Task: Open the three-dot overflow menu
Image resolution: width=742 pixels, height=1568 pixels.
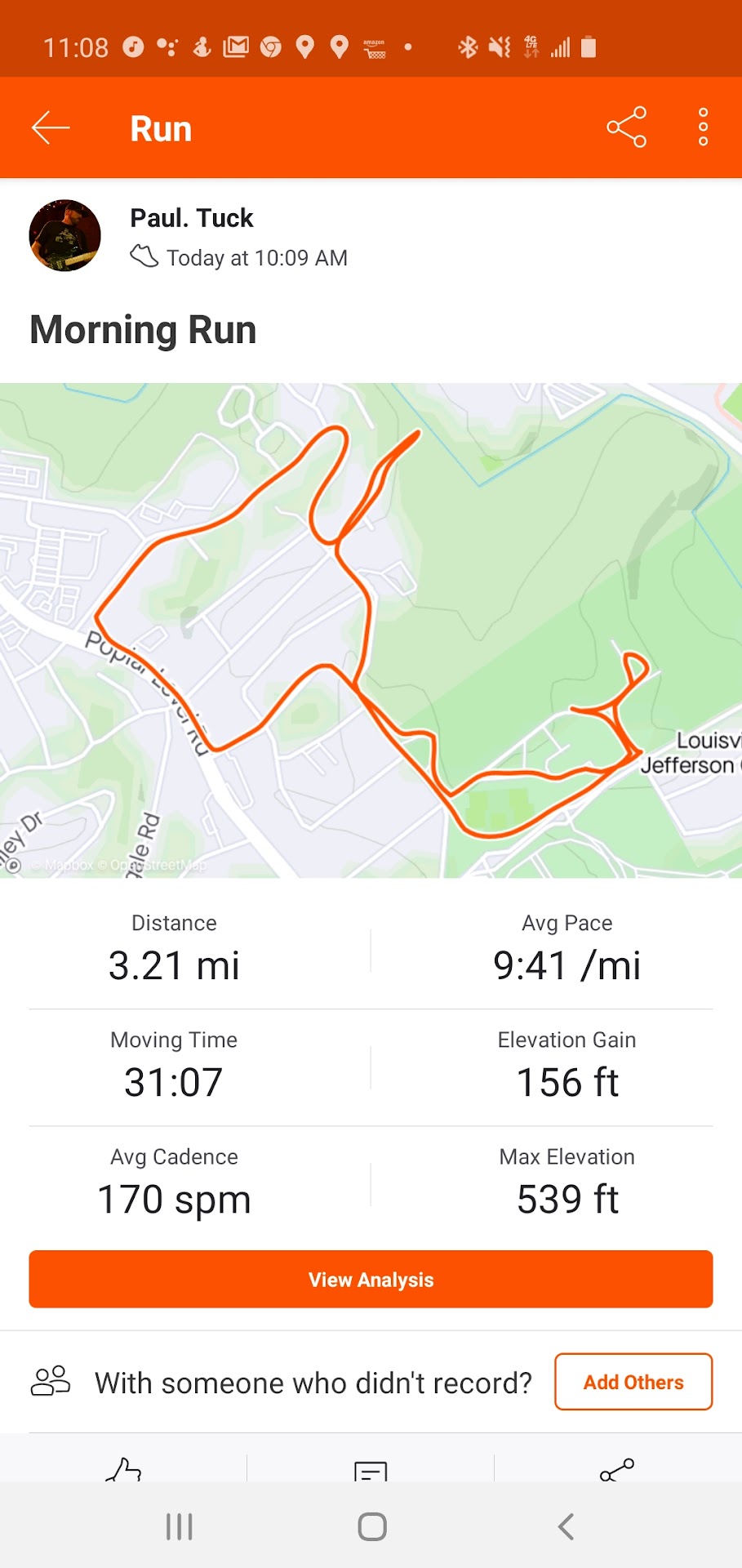Action: coord(703,127)
